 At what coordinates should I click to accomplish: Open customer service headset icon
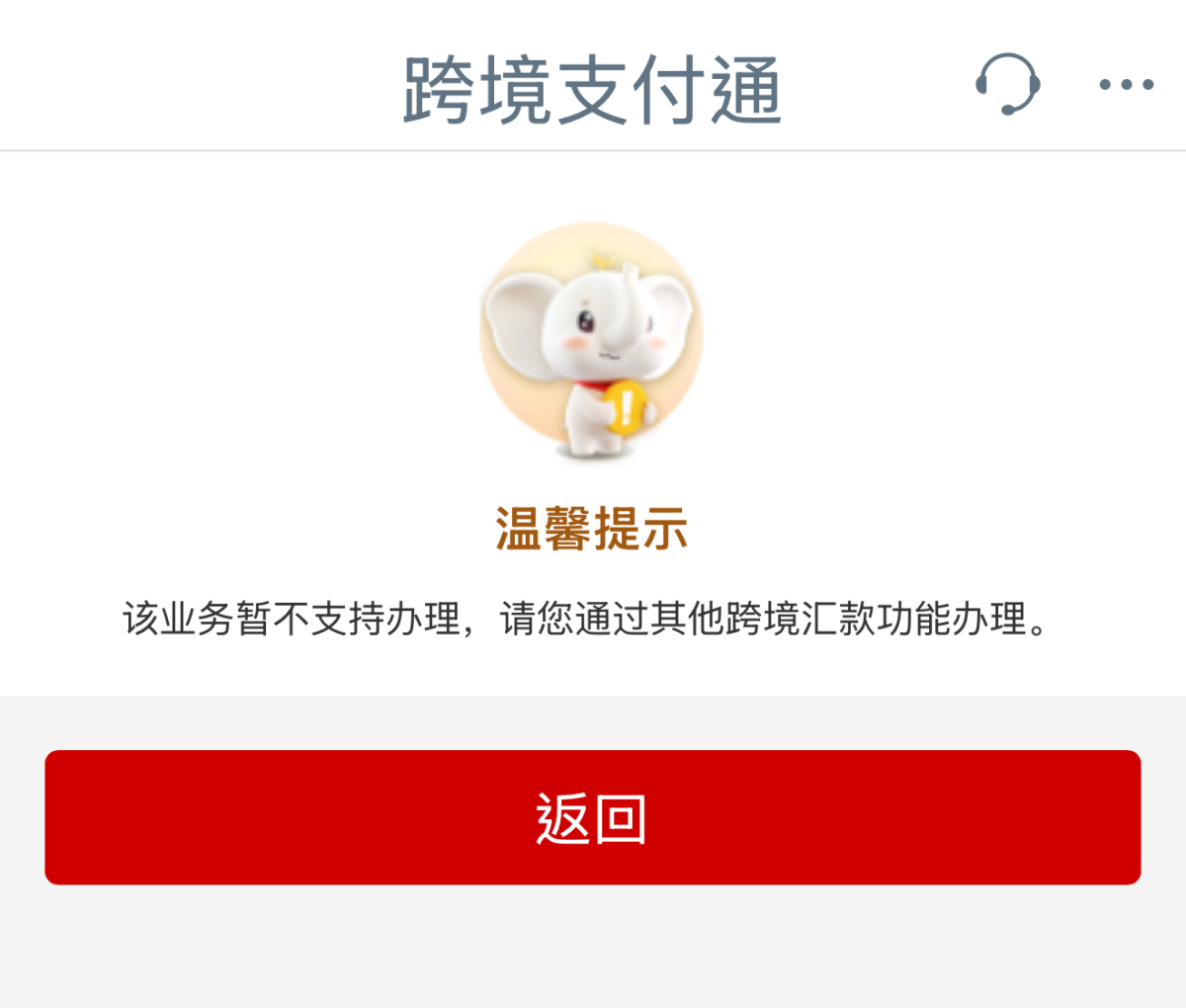point(1007,85)
